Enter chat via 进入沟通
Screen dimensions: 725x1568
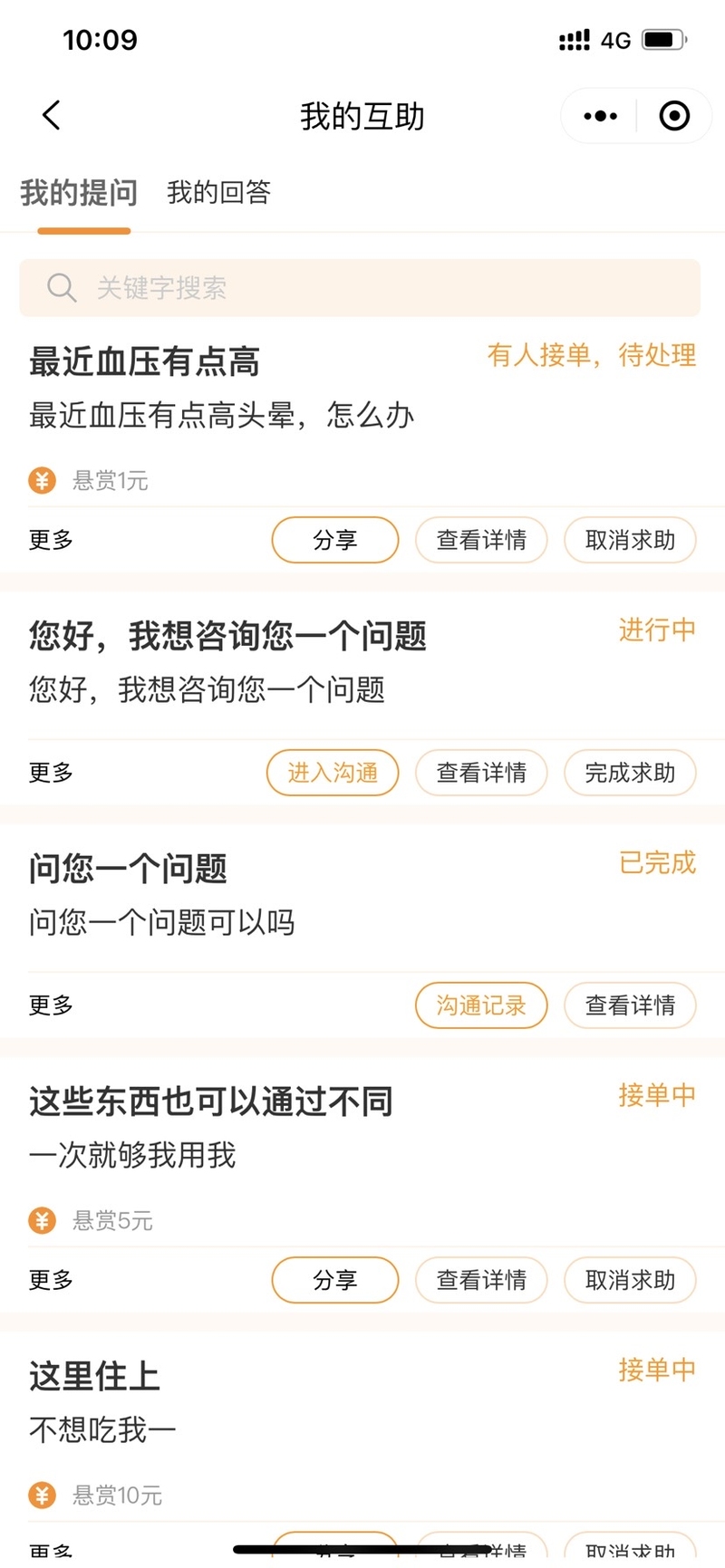pyautogui.click(x=333, y=773)
